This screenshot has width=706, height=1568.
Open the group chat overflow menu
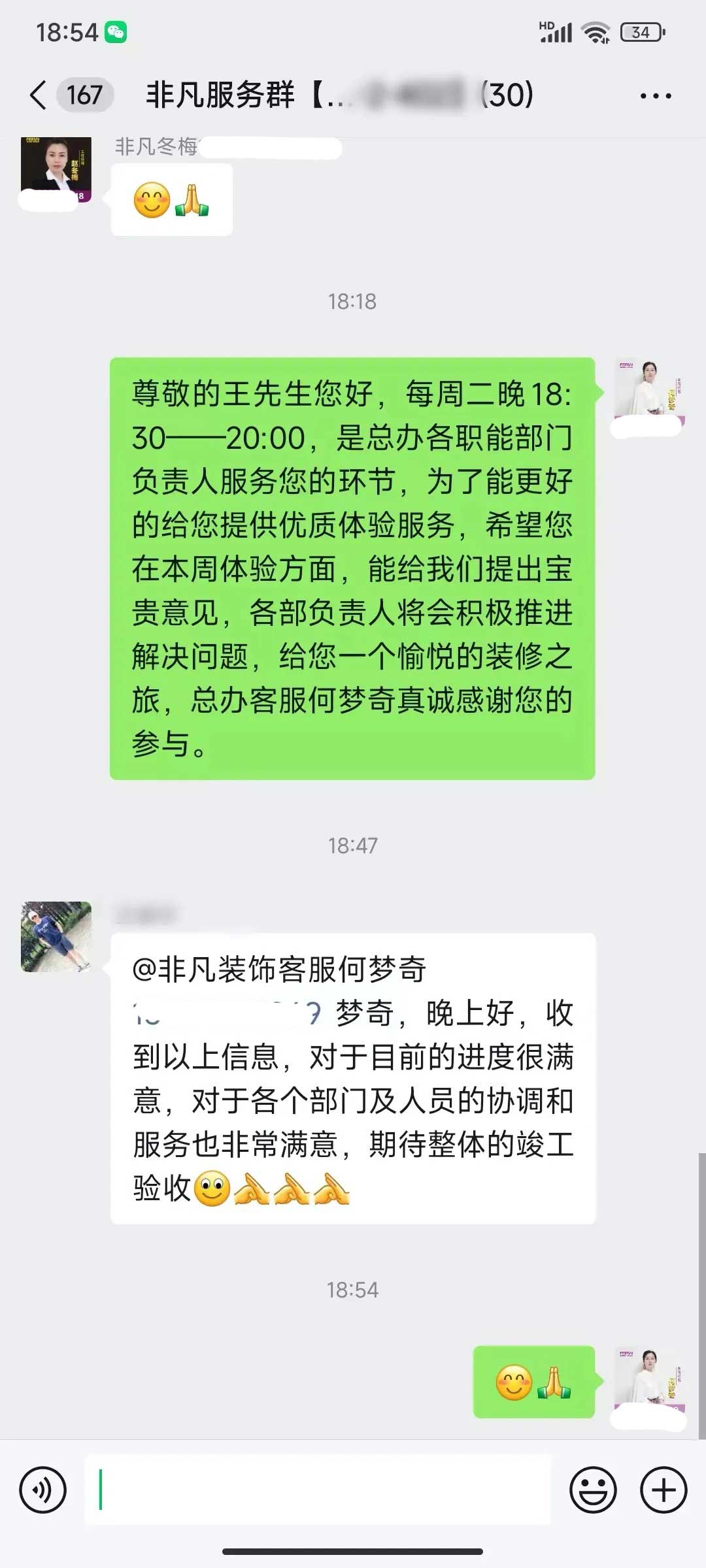click(655, 96)
